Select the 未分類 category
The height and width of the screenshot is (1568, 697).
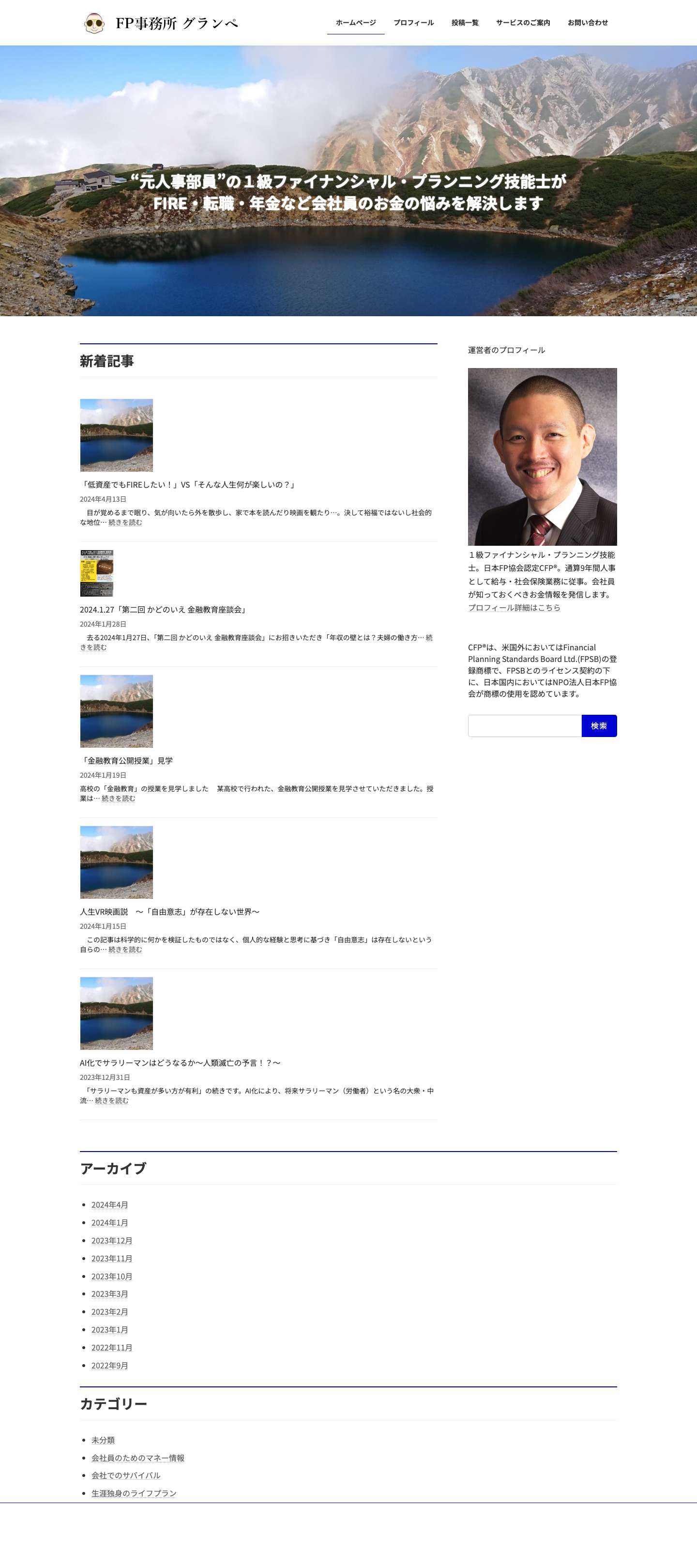tap(104, 1440)
